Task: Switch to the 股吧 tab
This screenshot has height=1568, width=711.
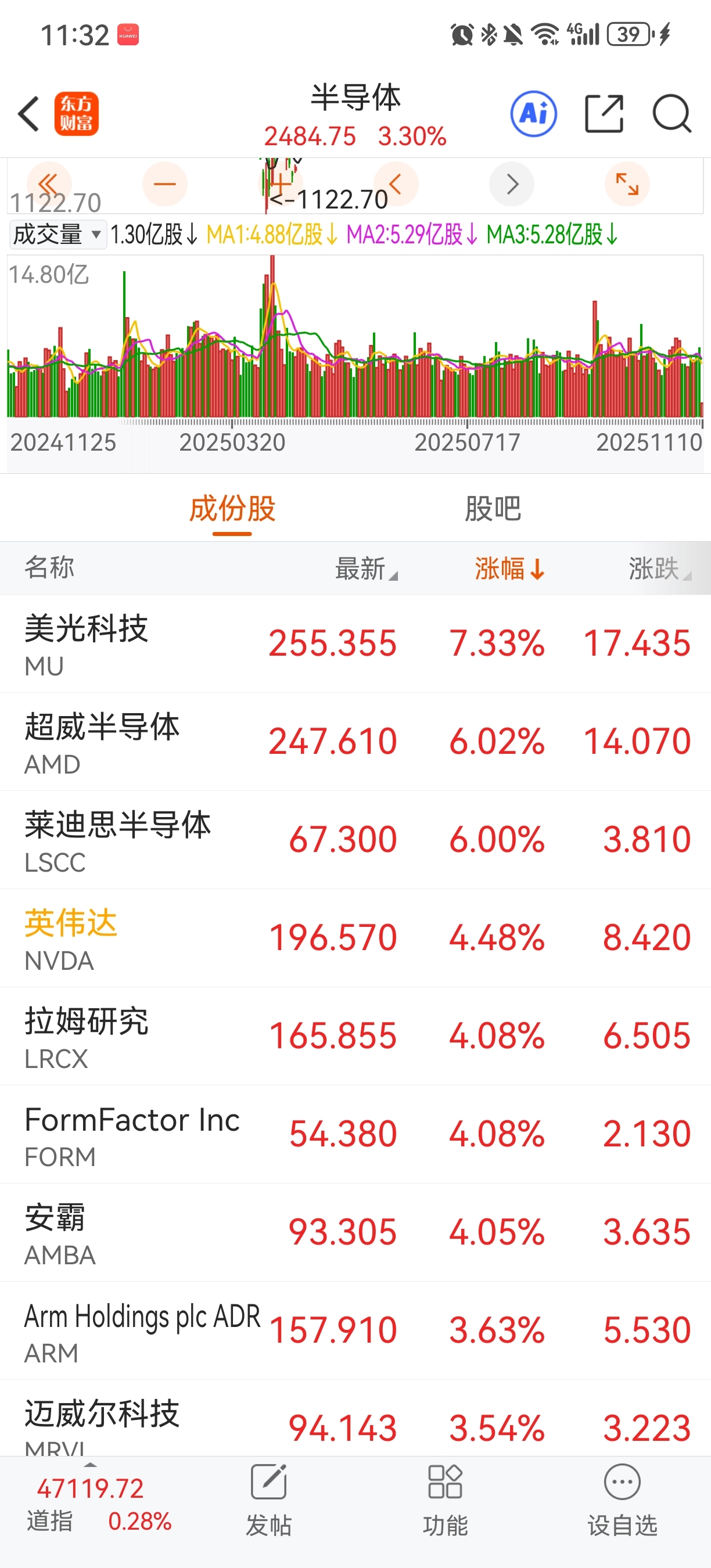Action: (493, 508)
